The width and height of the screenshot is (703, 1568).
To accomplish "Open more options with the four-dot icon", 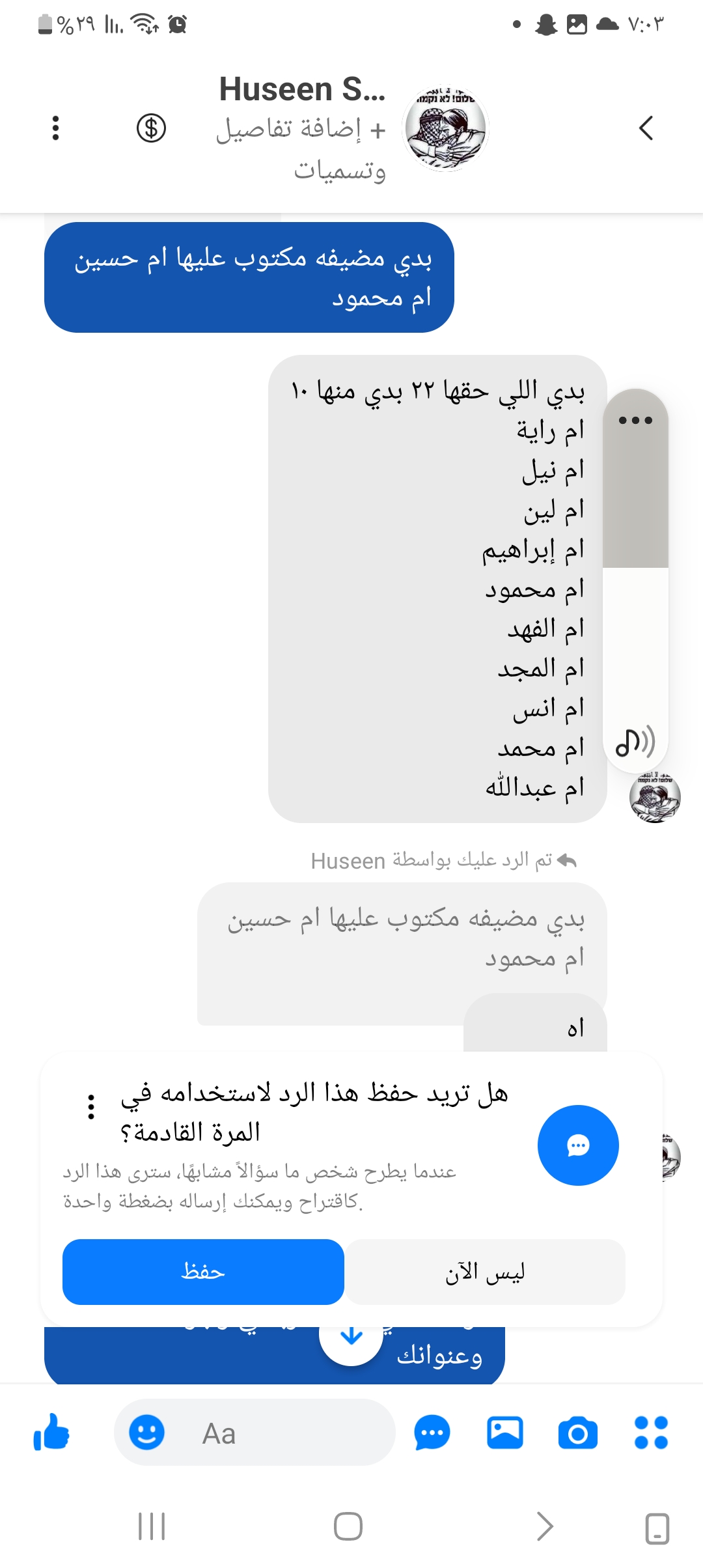I will [651, 1433].
